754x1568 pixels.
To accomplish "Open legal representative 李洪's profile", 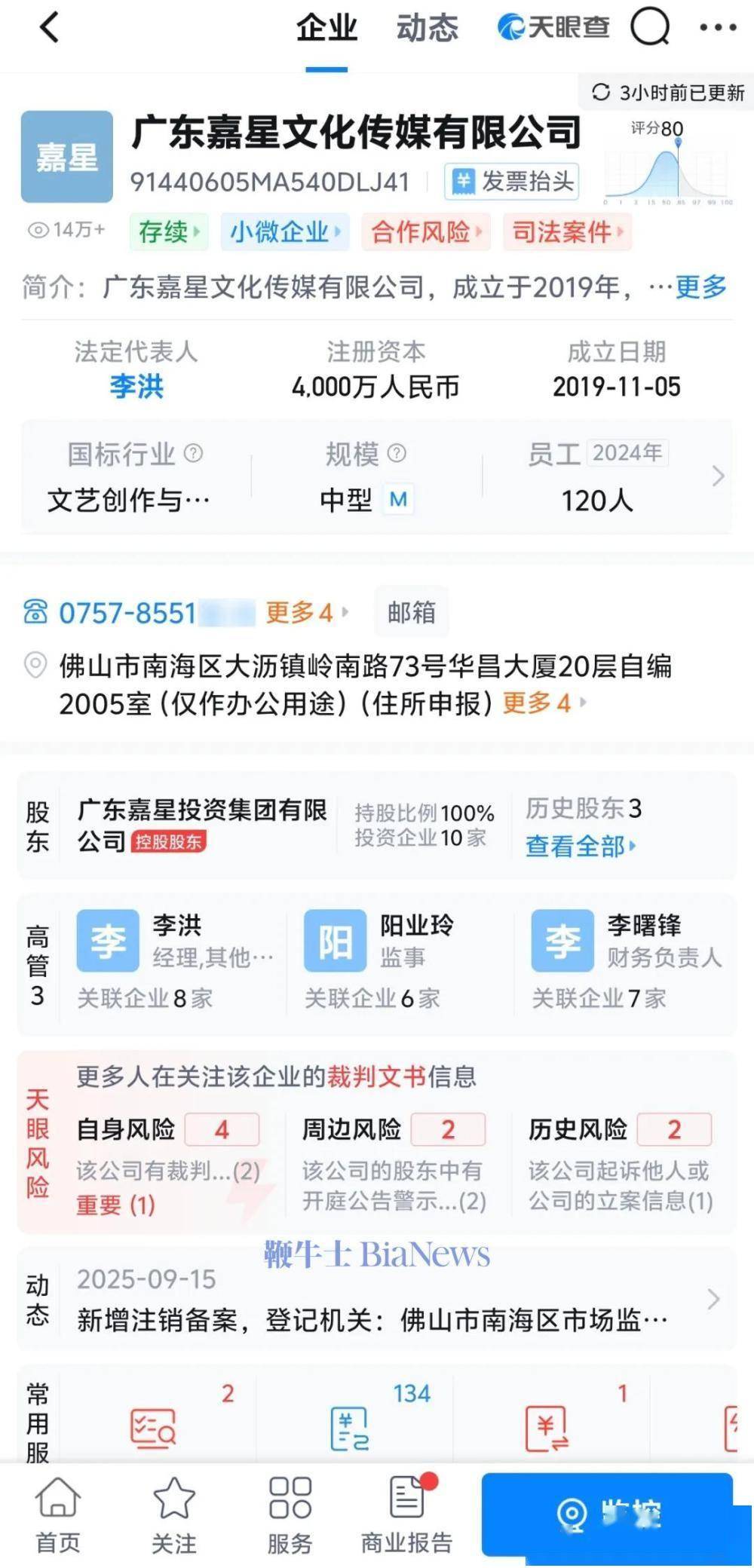I will click(x=136, y=387).
